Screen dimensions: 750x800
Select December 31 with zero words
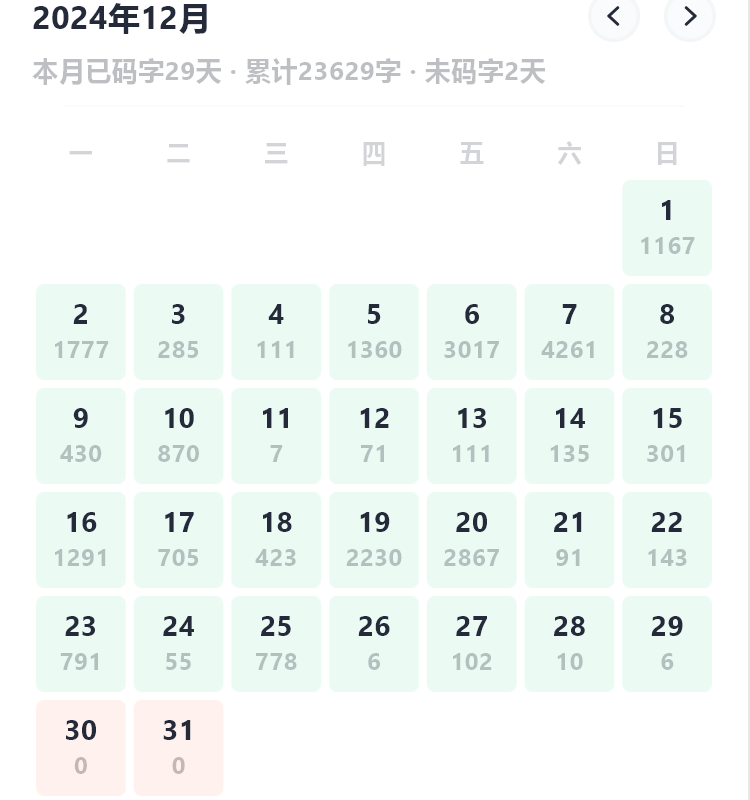(178, 747)
